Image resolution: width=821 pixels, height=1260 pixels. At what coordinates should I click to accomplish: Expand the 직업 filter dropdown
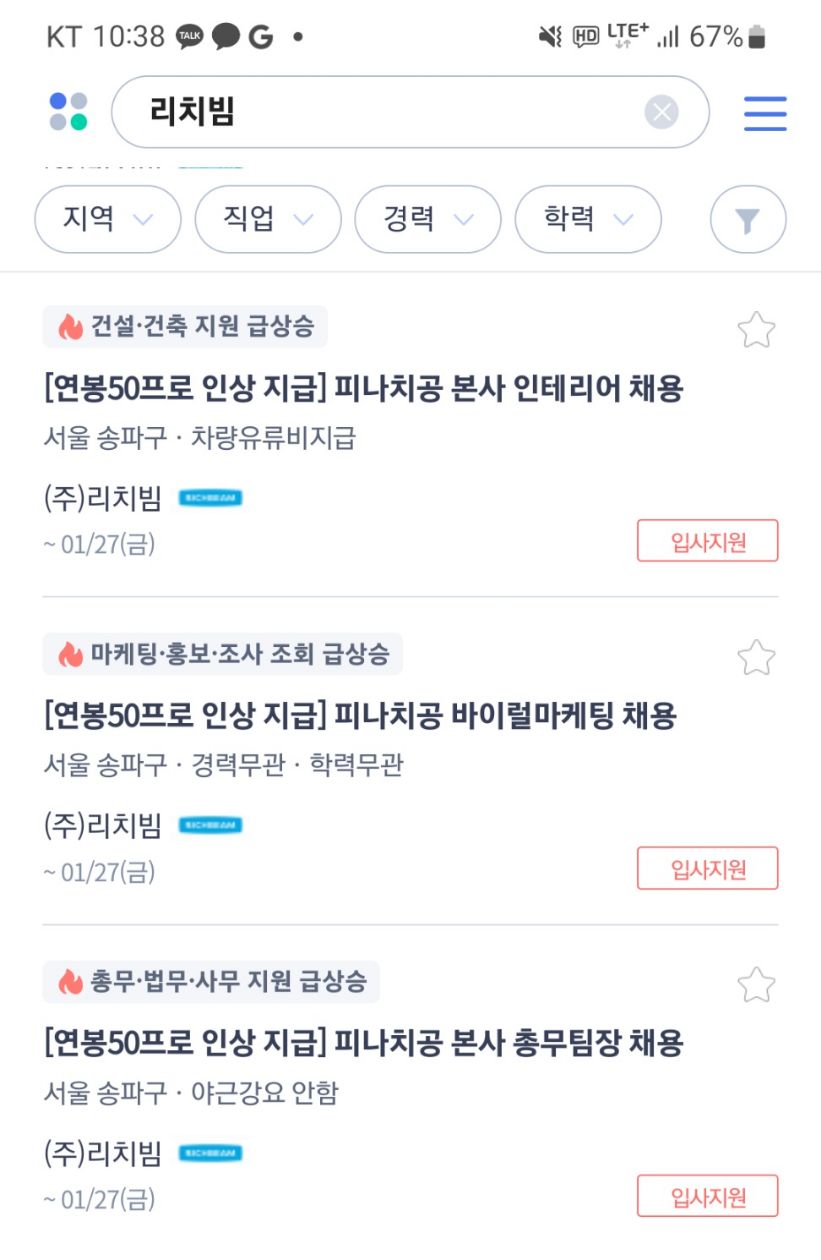point(267,219)
